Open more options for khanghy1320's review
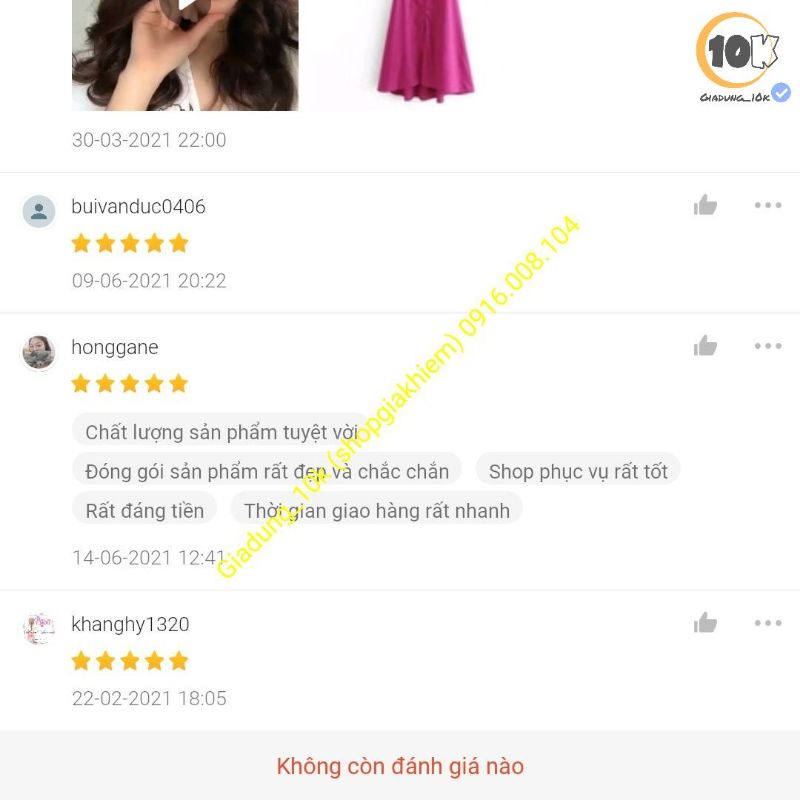Viewport: 800px width, 800px height. [768, 623]
